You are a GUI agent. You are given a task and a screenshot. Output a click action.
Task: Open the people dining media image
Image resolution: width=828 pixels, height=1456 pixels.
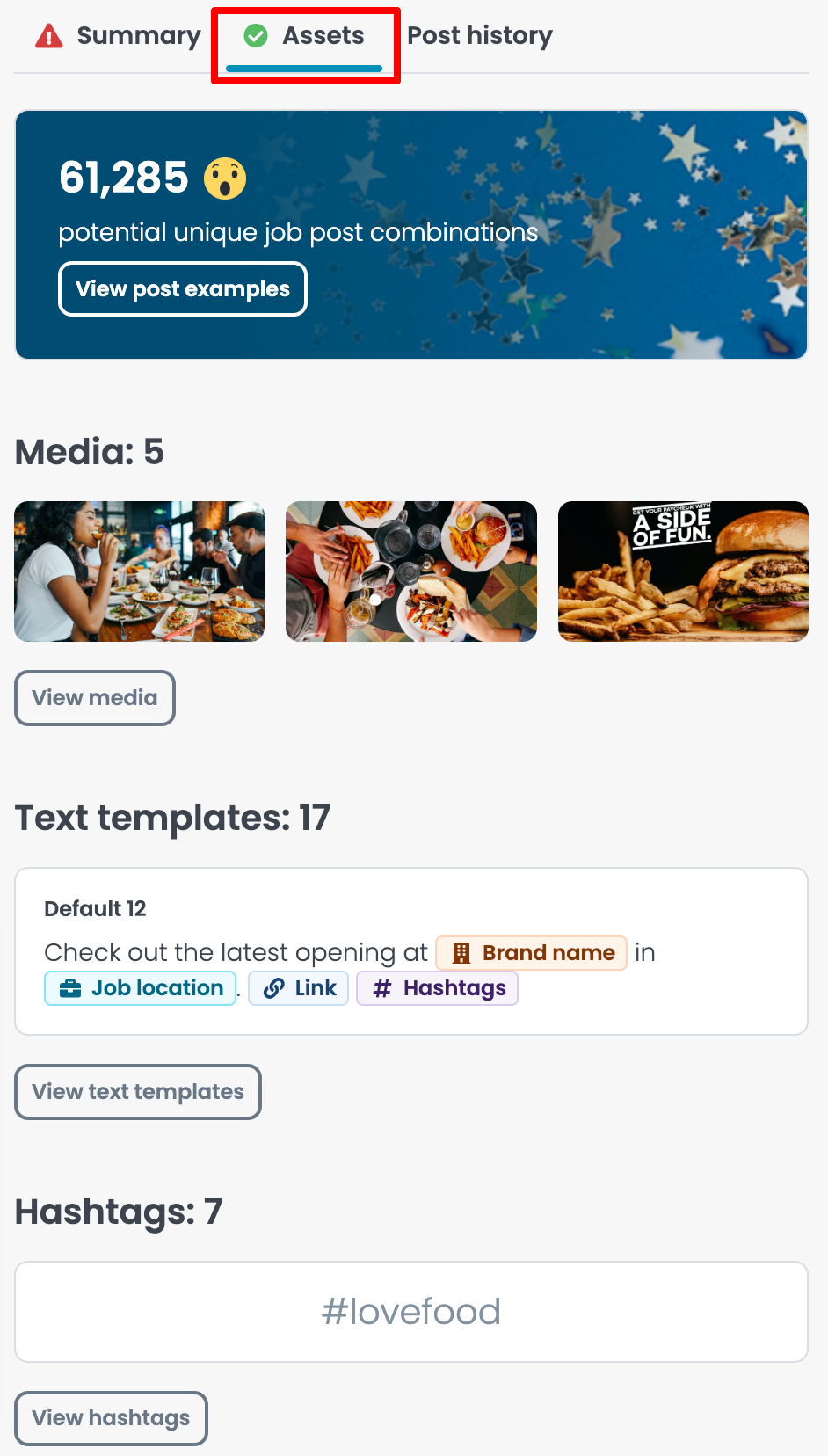pyautogui.click(x=140, y=571)
